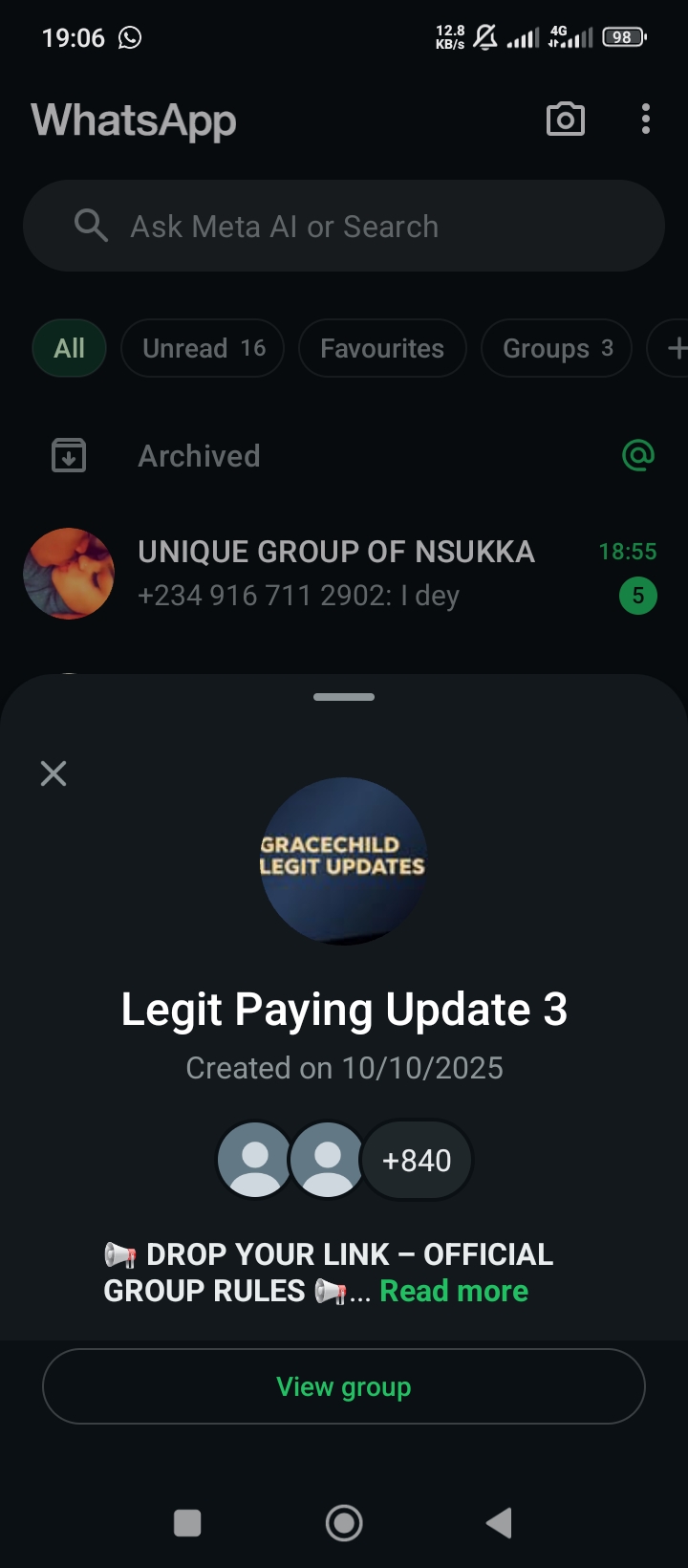Return to the home screen
This screenshot has width=688, height=1568.
point(344,1523)
